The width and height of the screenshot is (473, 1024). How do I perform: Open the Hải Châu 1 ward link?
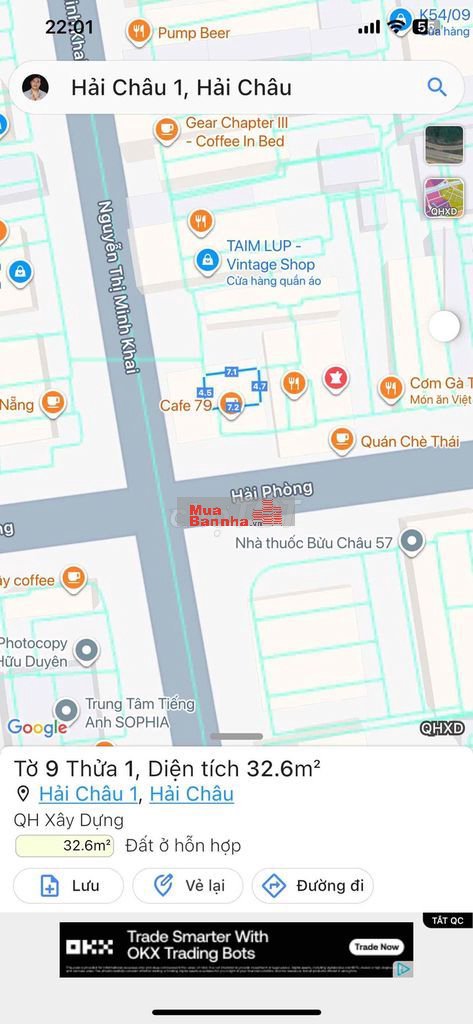[x=88, y=794]
